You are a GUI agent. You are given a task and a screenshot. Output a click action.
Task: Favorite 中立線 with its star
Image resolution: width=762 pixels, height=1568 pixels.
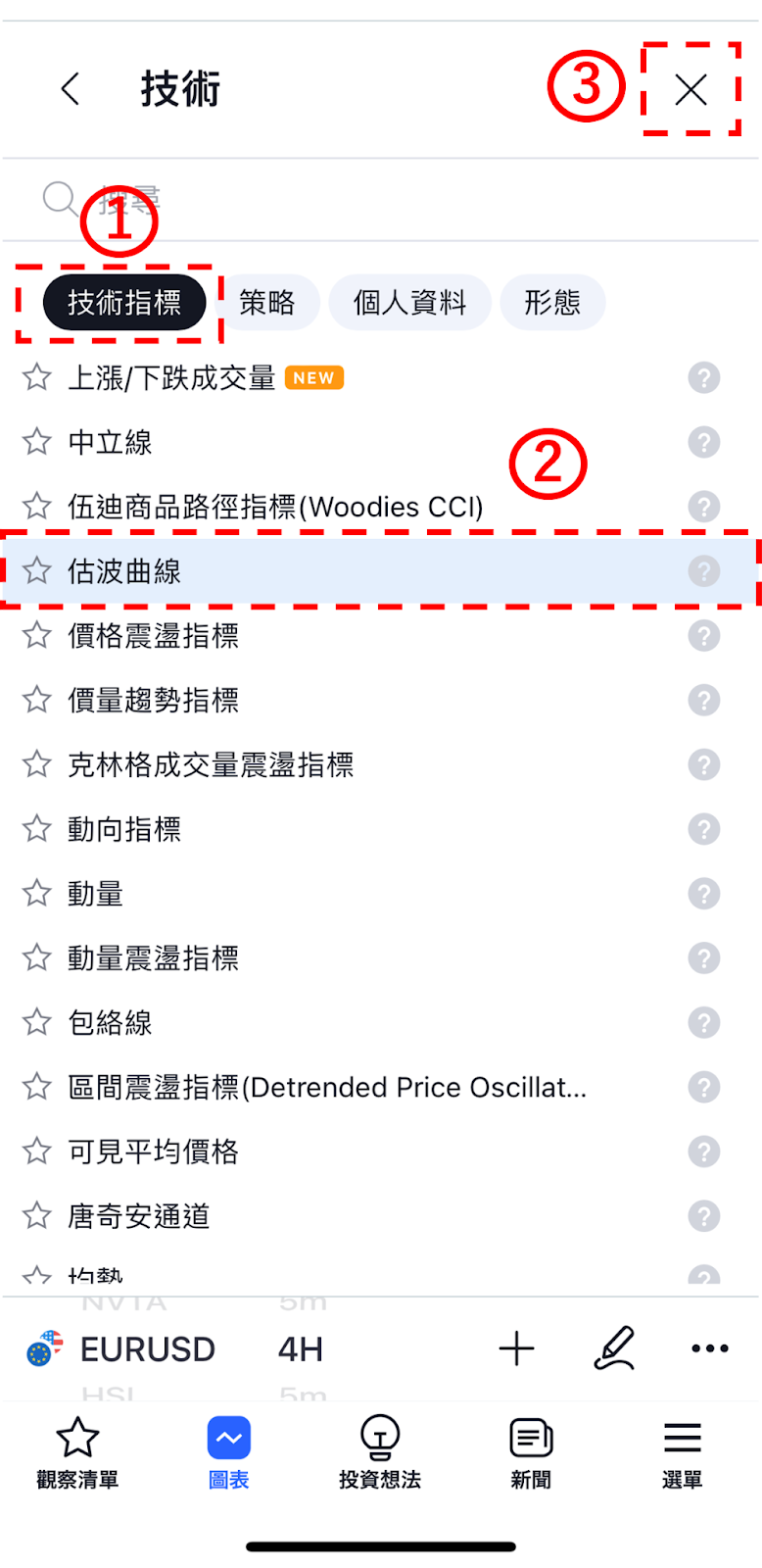37,442
